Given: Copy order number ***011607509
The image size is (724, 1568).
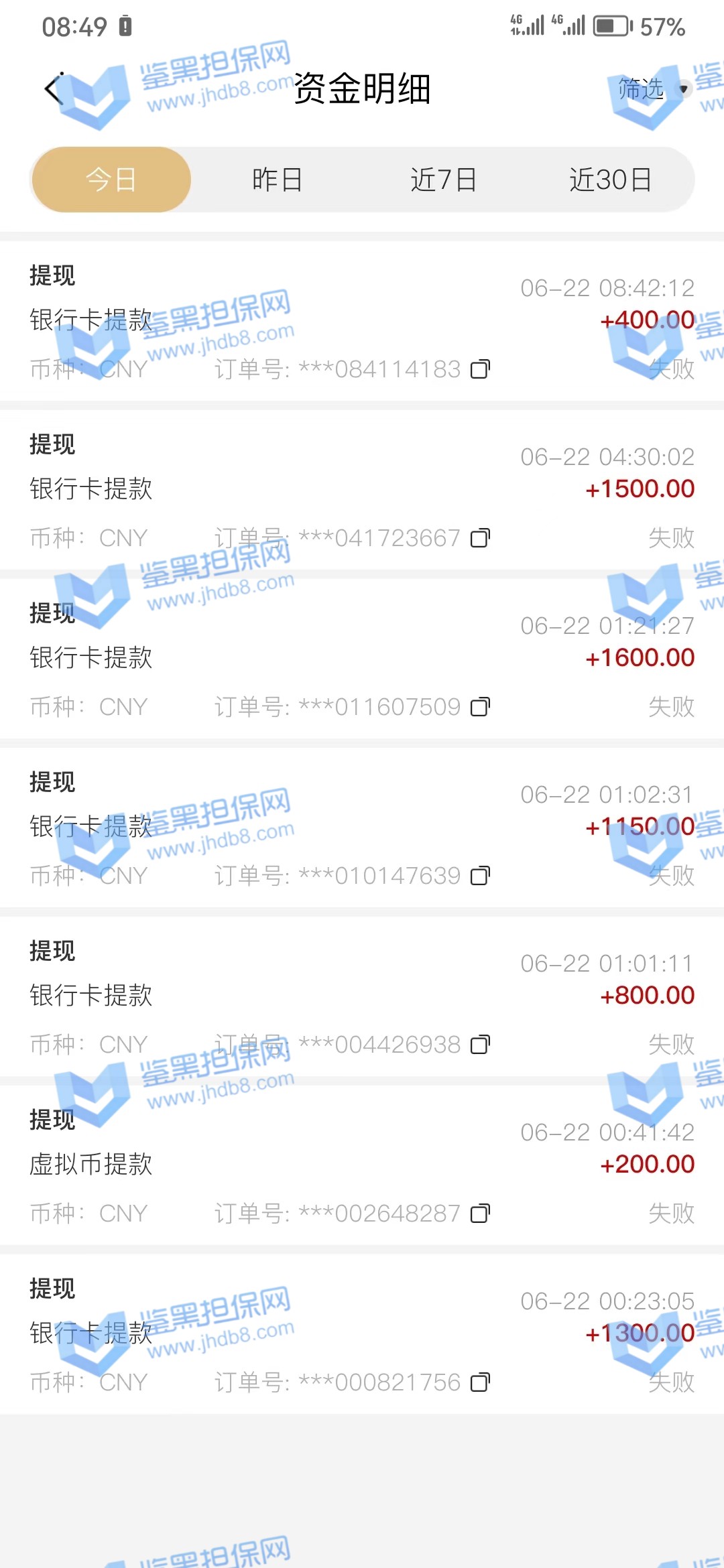Looking at the screenshot, I should tap(480, 707).
